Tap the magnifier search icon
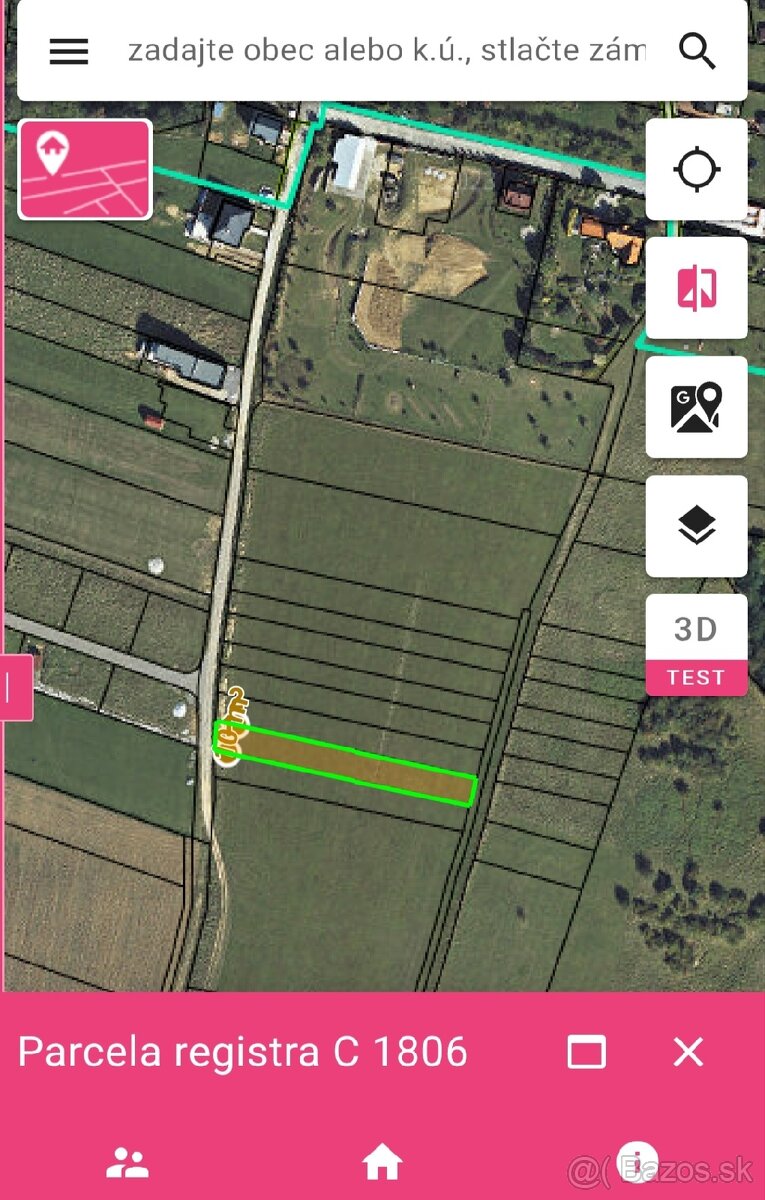The height and width of the screenshot is (1200, 765). [697, 51]
